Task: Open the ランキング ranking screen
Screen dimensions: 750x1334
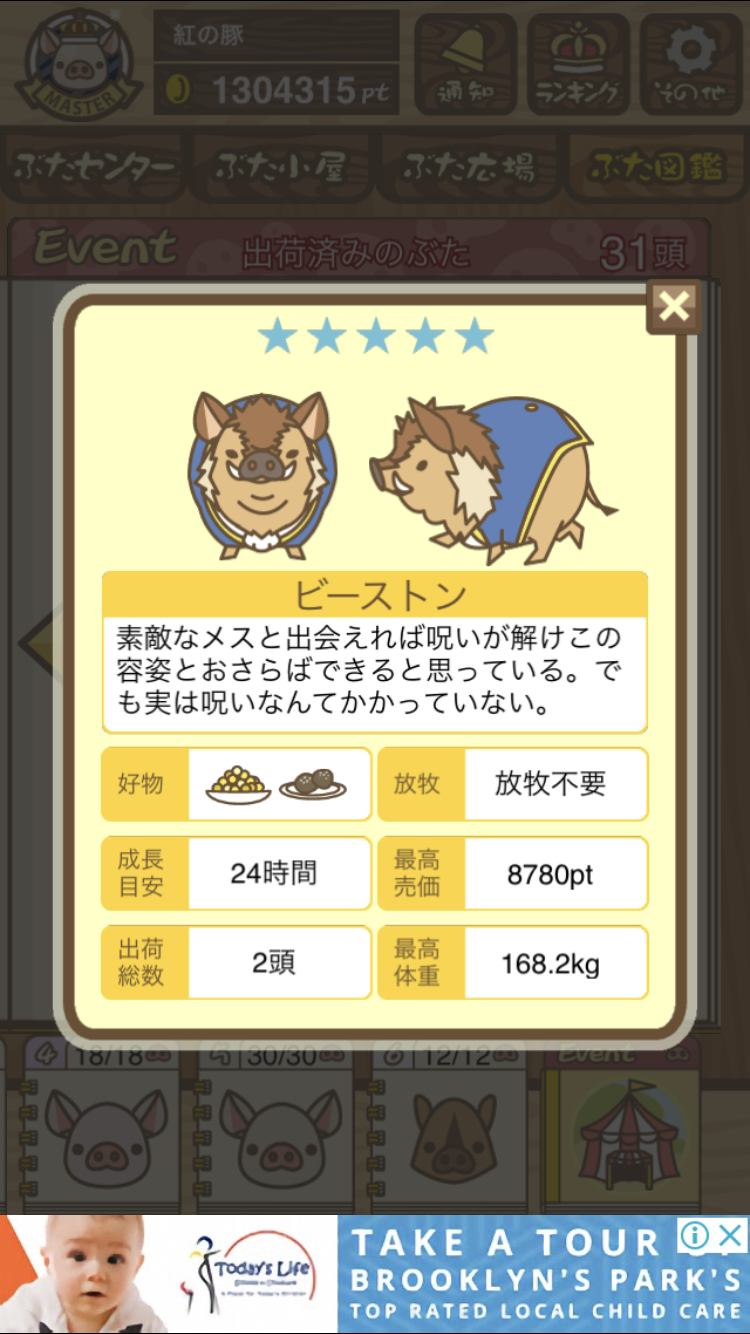Action: click(x=579, y=62)
